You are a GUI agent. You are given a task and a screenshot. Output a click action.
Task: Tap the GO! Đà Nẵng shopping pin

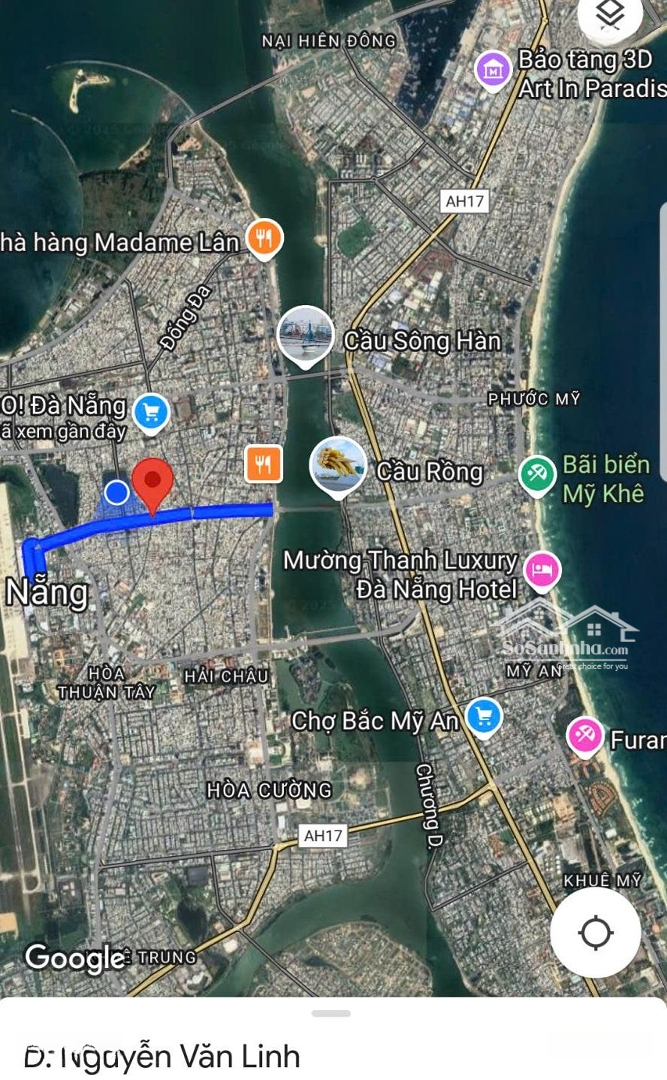coord(151,411)
